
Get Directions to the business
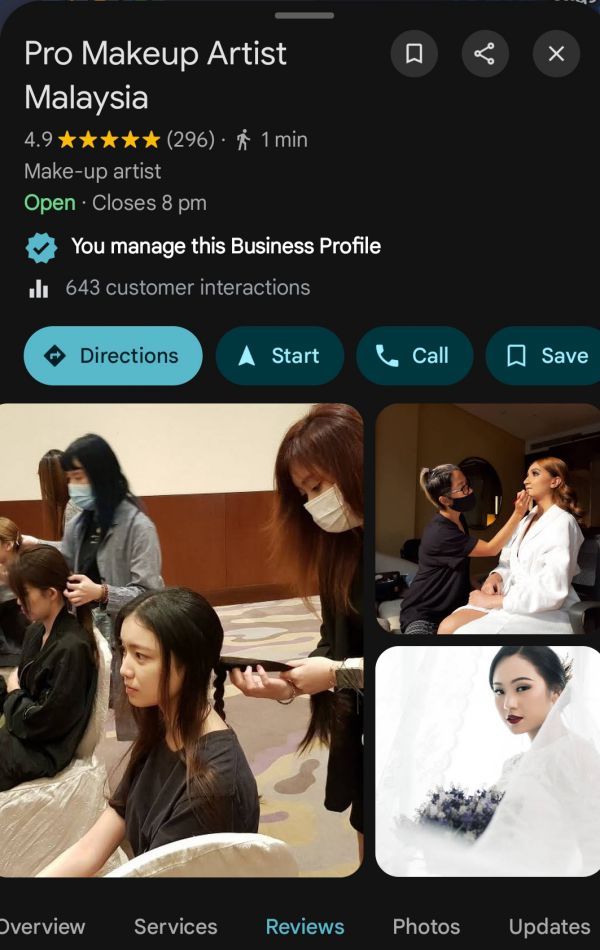click(x=113, y=356)
